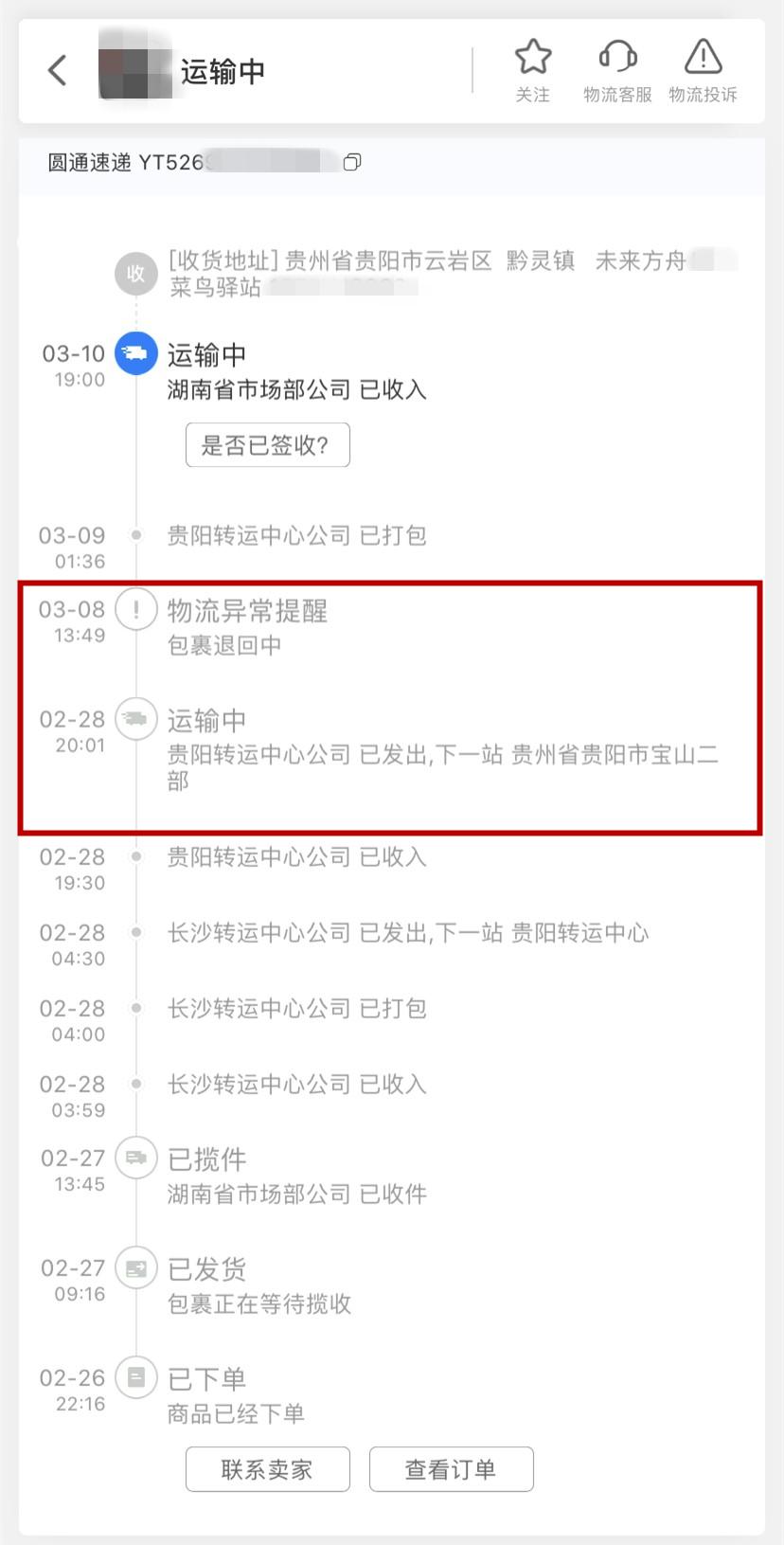Go back using the arrow
This screenshot has height=1545, width=784.
tap(58, 70)
